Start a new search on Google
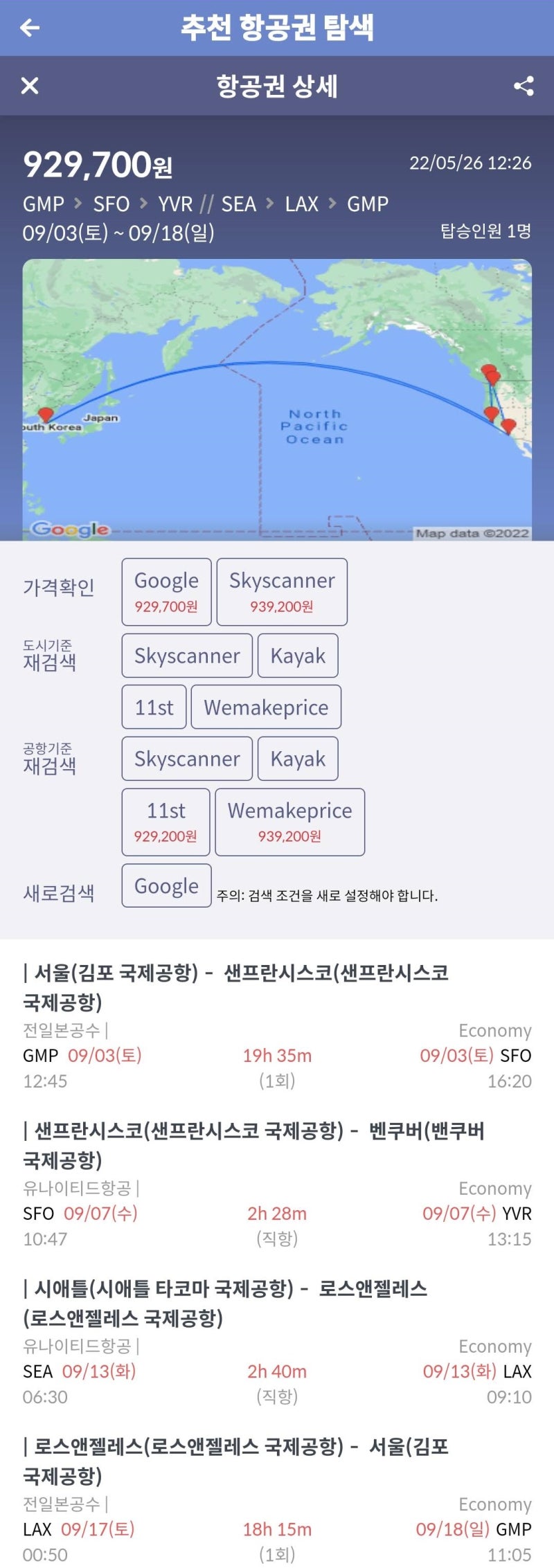The width and height of the screenshot is (554, 1568). point(166,885)
